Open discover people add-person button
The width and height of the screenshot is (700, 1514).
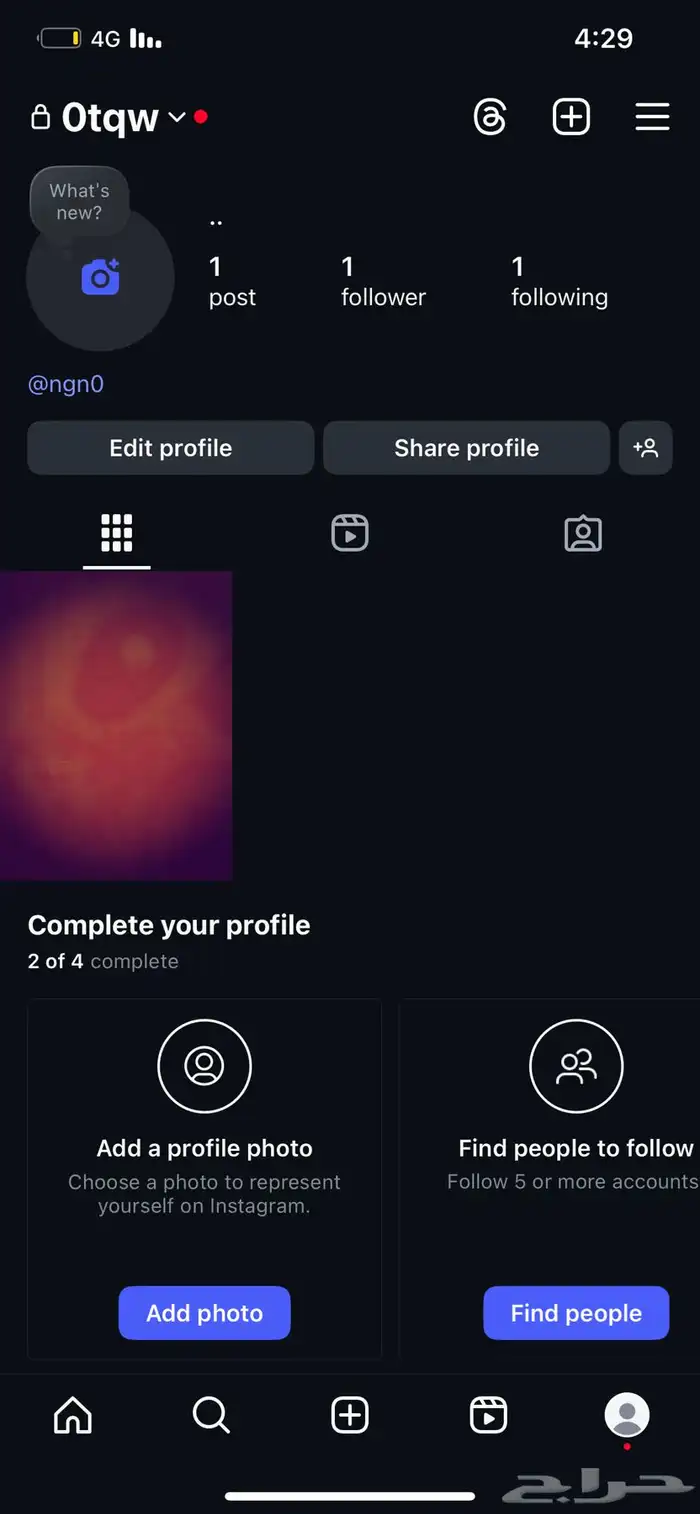pyautogui.click(x=646, y=448)
